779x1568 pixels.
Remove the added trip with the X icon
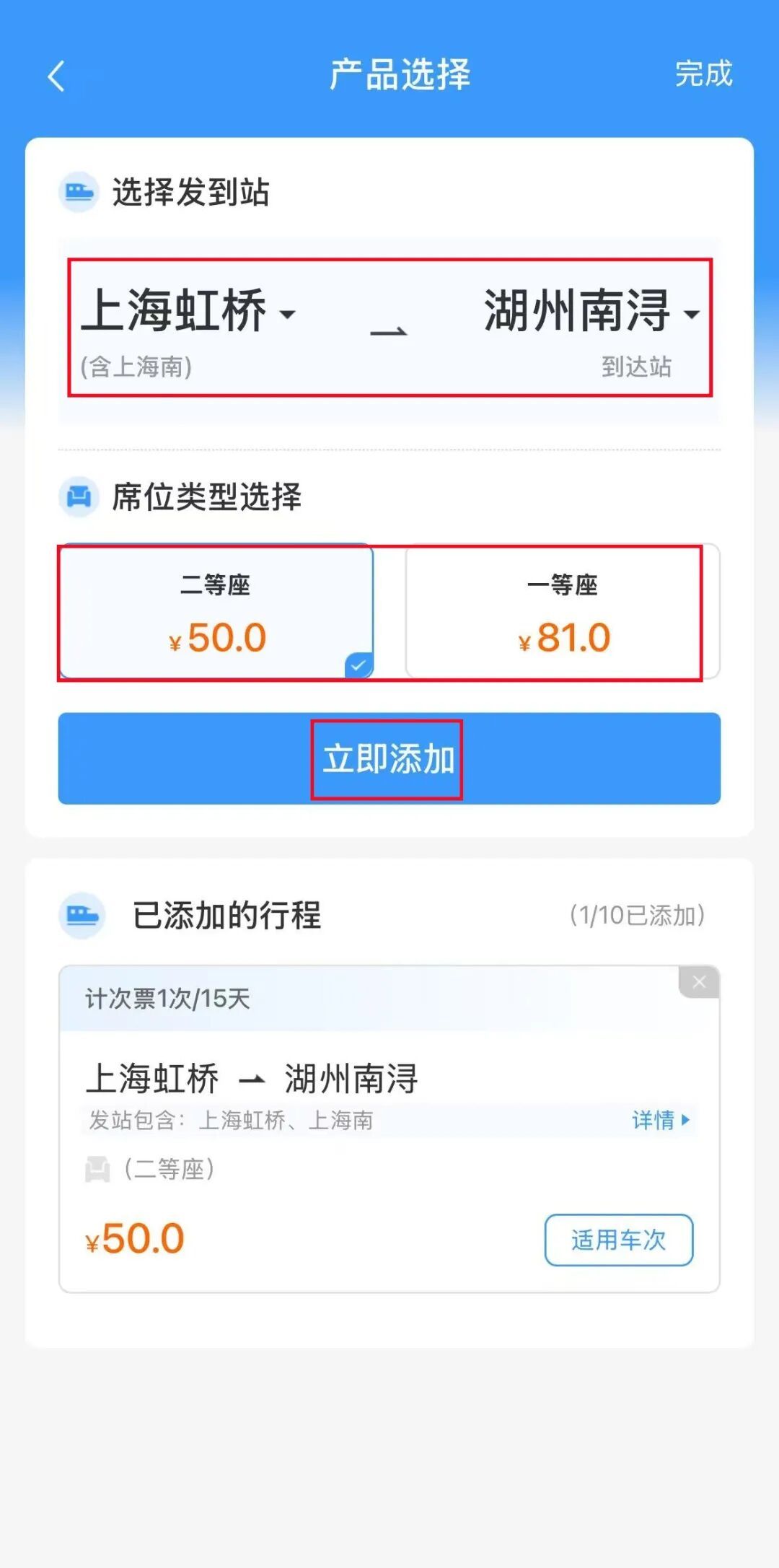[697, 981]
